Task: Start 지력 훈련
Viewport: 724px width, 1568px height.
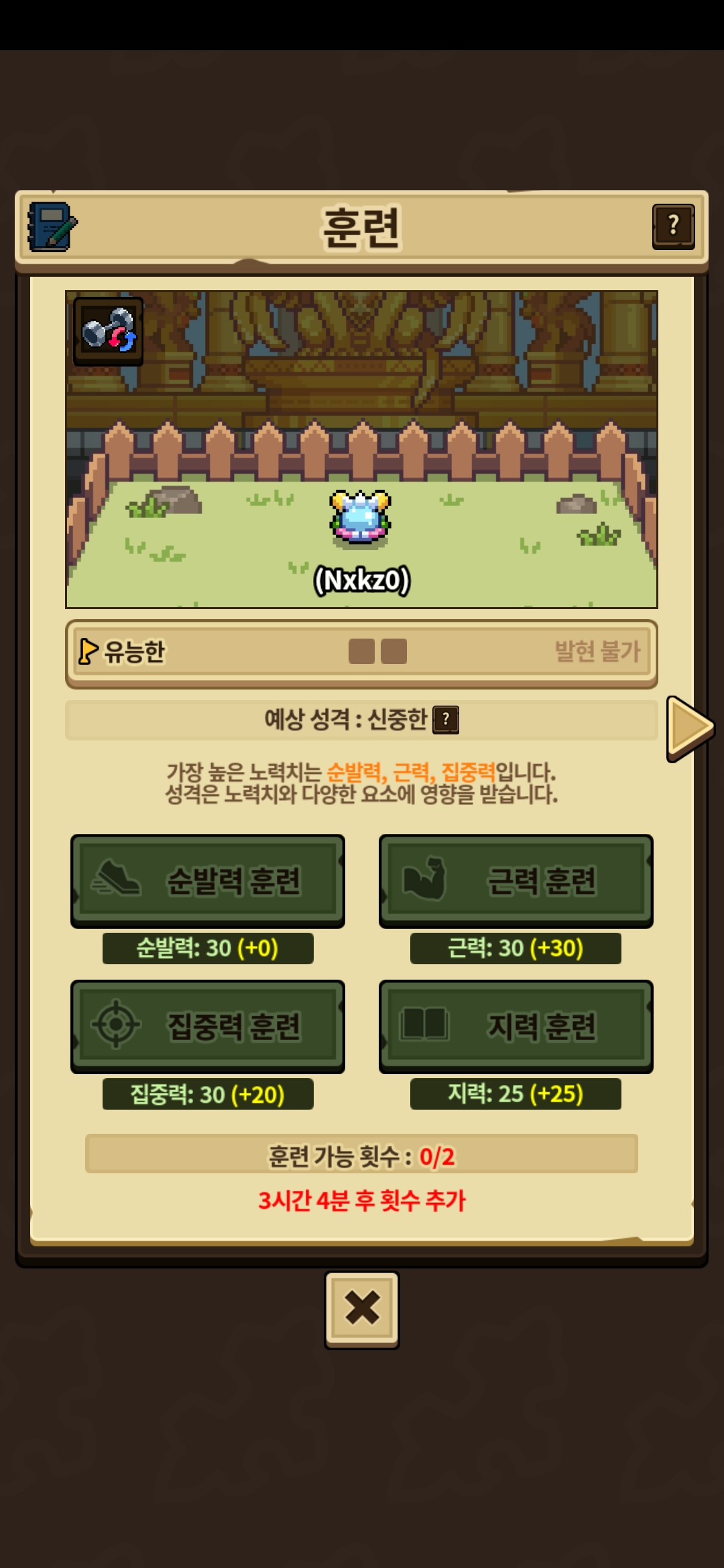Action: click(516, 1027)
